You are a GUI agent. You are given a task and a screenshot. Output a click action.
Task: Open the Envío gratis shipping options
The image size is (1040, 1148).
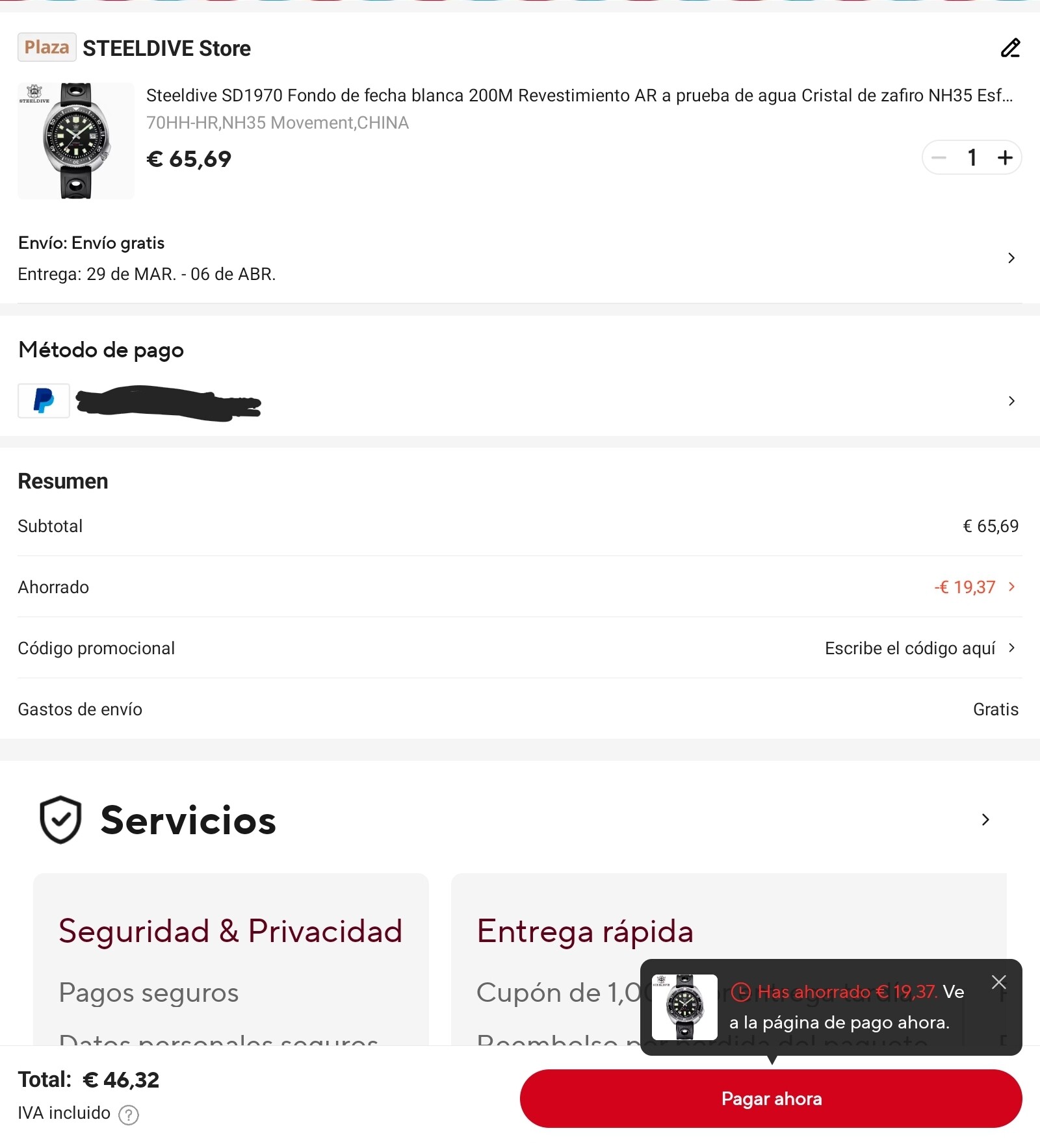coord(1011,258)
